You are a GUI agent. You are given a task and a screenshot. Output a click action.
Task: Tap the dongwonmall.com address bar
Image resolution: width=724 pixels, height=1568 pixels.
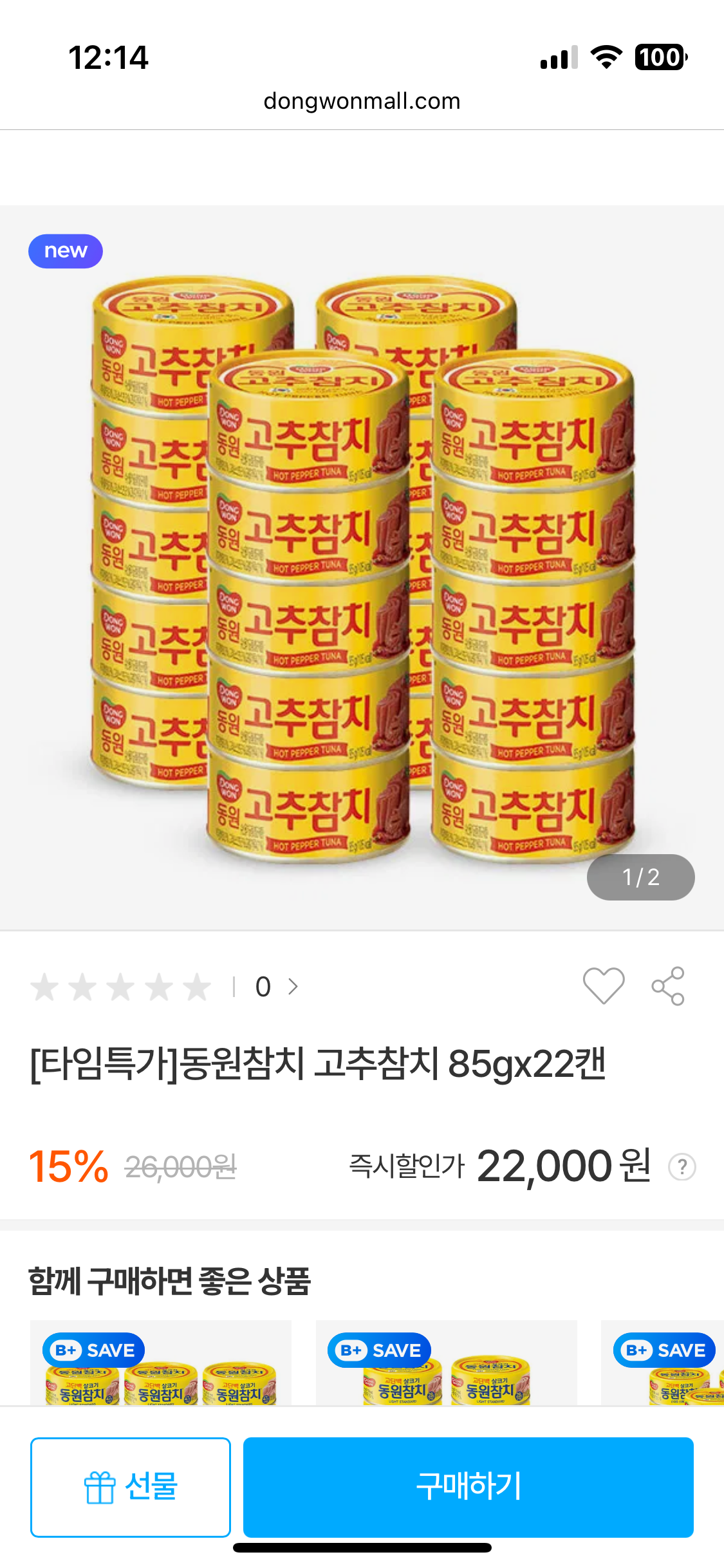pos(362,100)
